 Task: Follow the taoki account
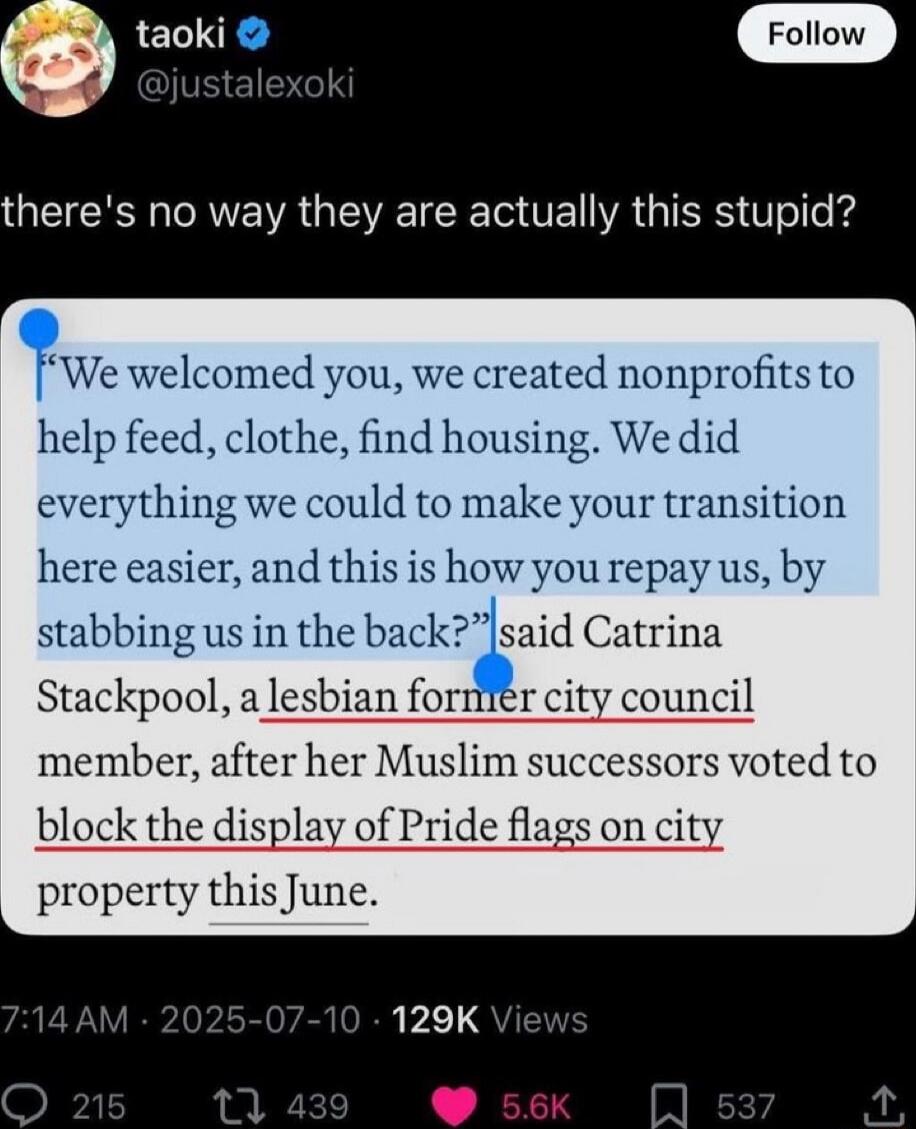pos(816,34)
